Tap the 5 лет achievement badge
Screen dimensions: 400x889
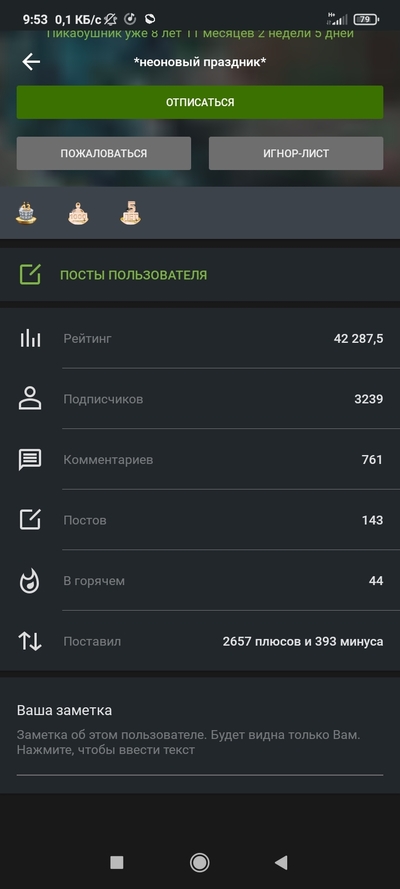click(x=130, y=213)
